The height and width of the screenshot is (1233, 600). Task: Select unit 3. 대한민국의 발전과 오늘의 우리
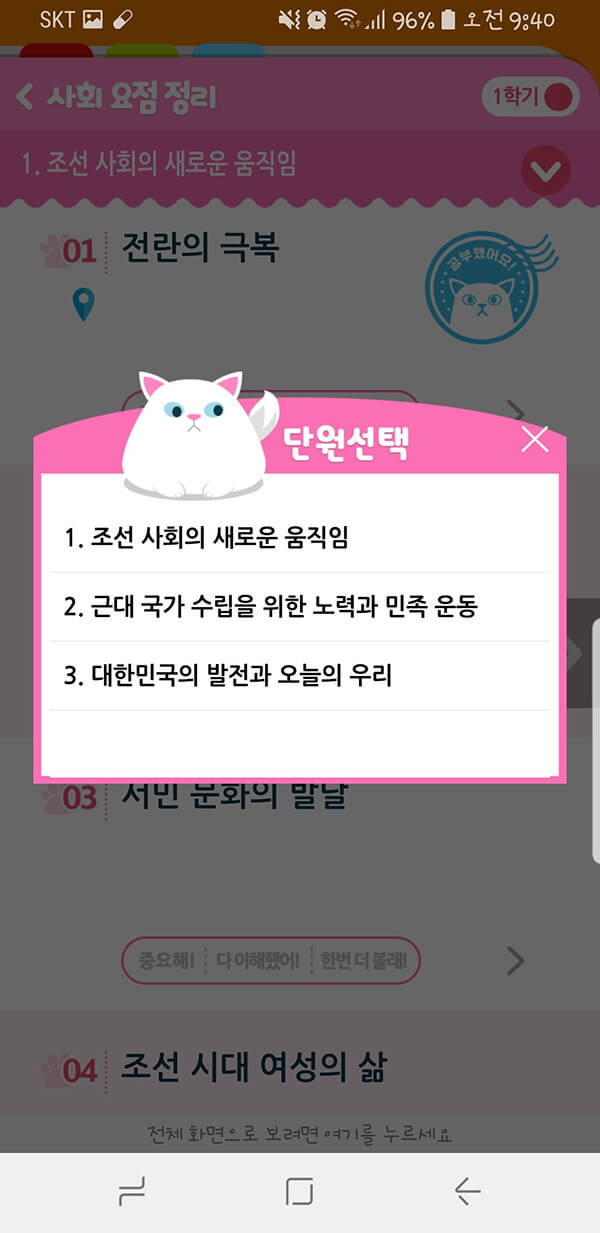tap(300, 675)
